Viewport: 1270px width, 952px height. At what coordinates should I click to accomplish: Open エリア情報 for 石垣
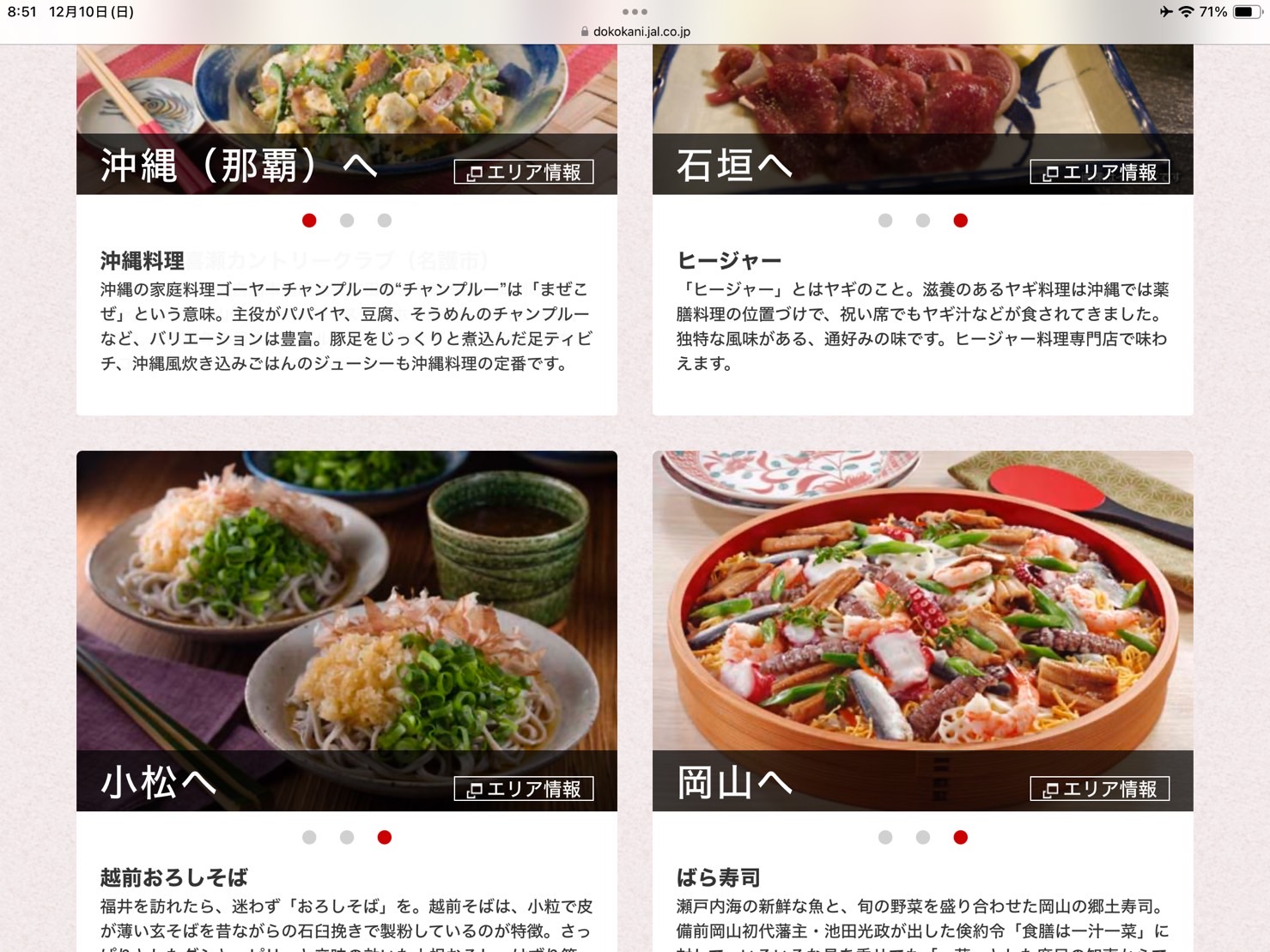1100,173
